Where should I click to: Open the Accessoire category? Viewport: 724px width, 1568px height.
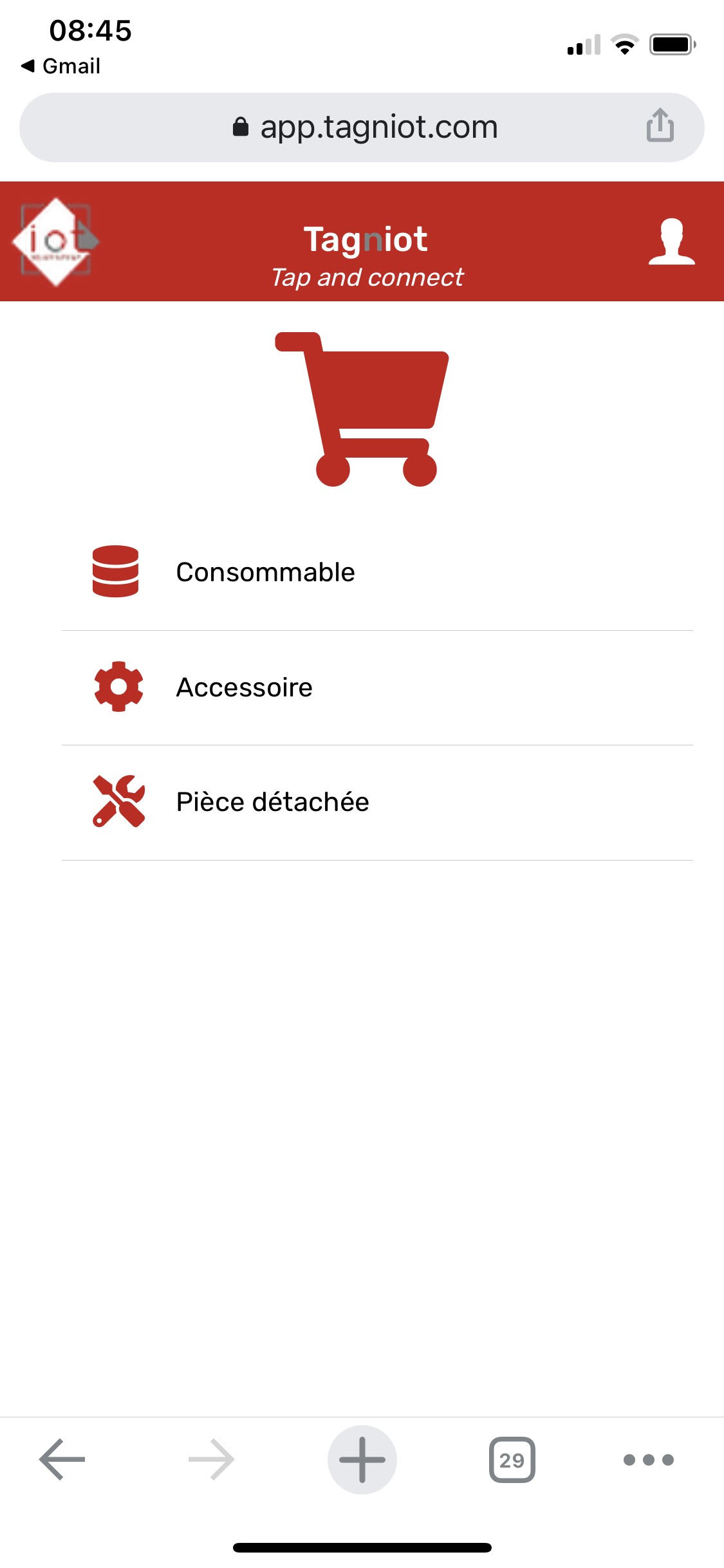245,687
